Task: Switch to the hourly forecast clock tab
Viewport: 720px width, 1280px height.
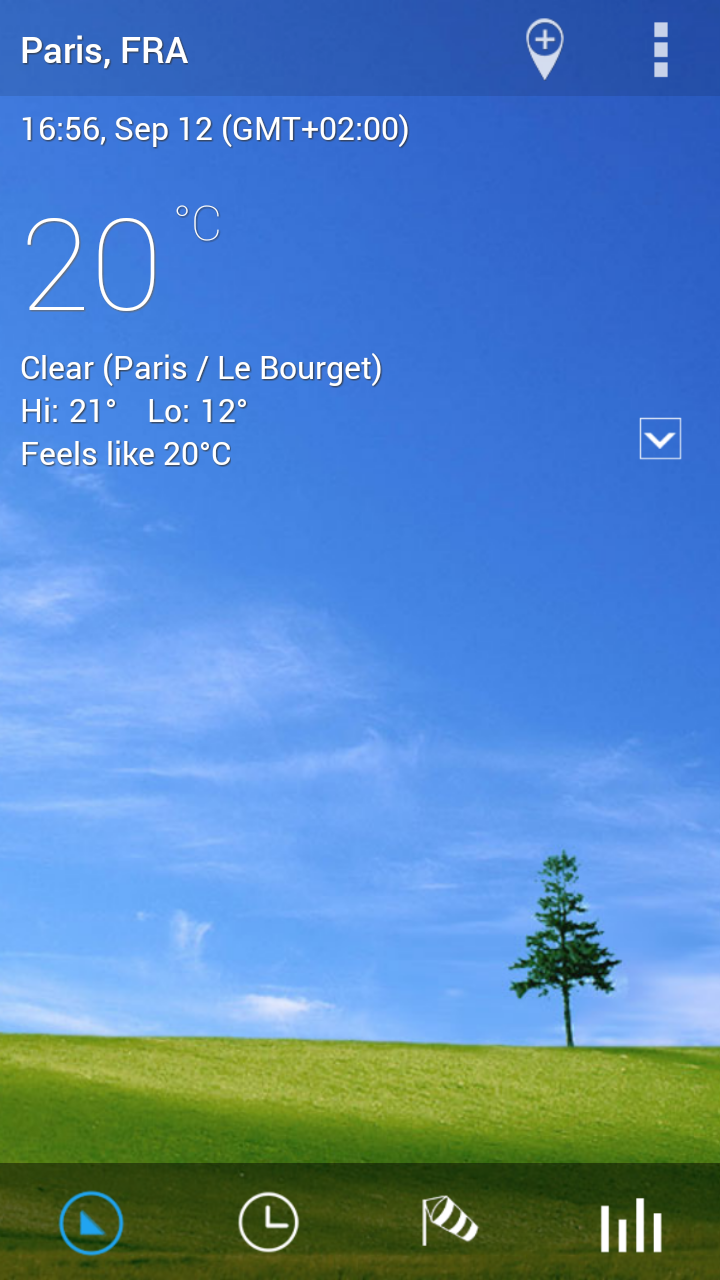Action: (x=269, y=1222)
